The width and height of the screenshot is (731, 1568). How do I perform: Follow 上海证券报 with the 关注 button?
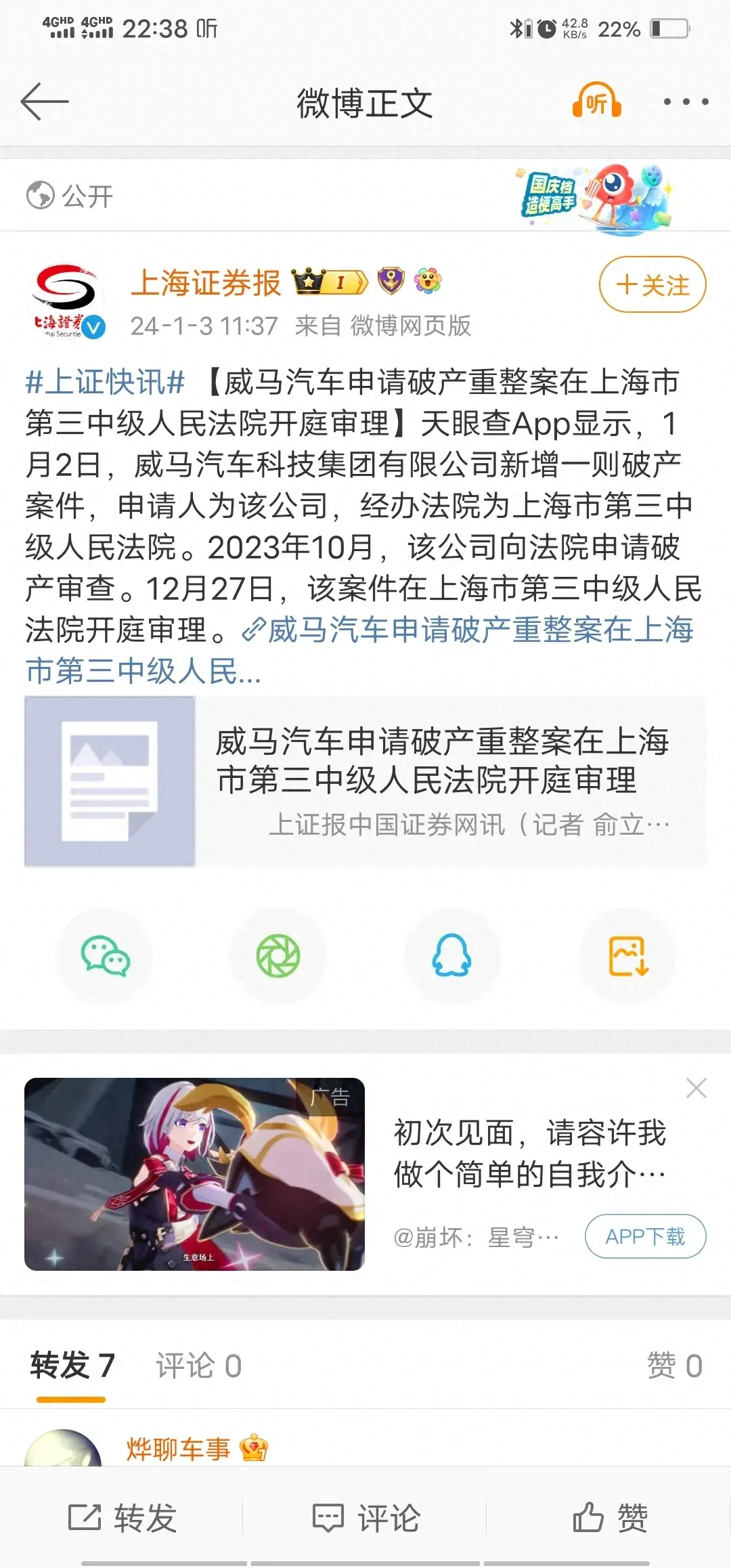pos(652,284)
